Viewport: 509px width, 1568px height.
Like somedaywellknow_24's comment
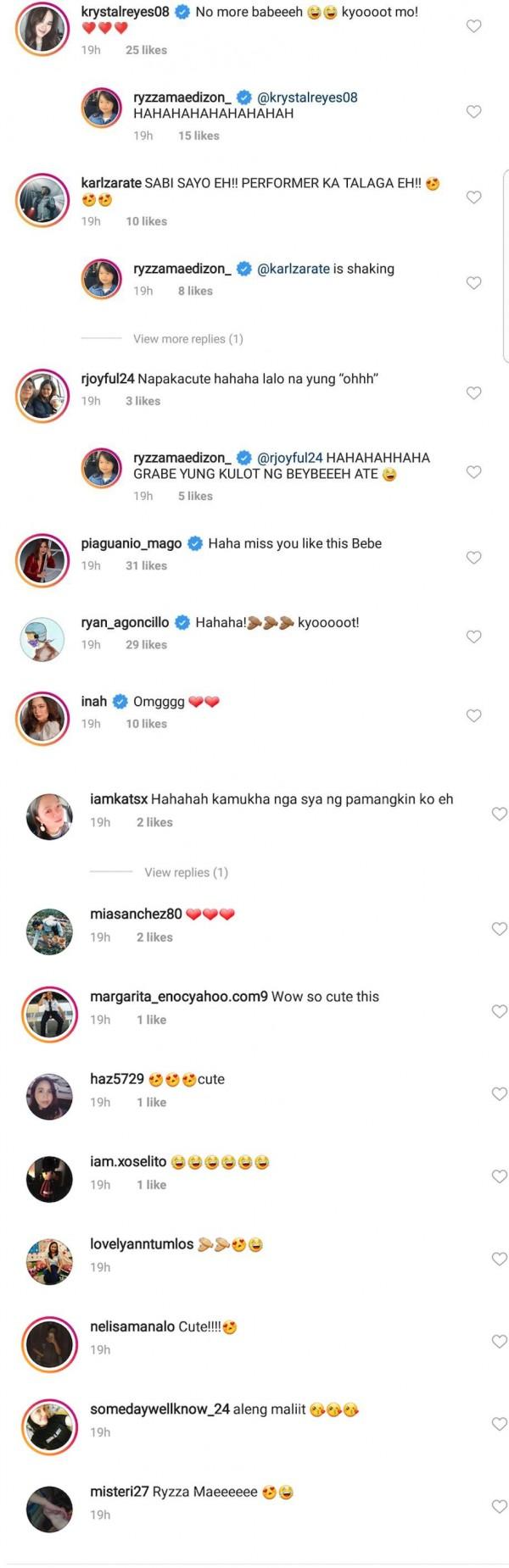point(500,1424)
